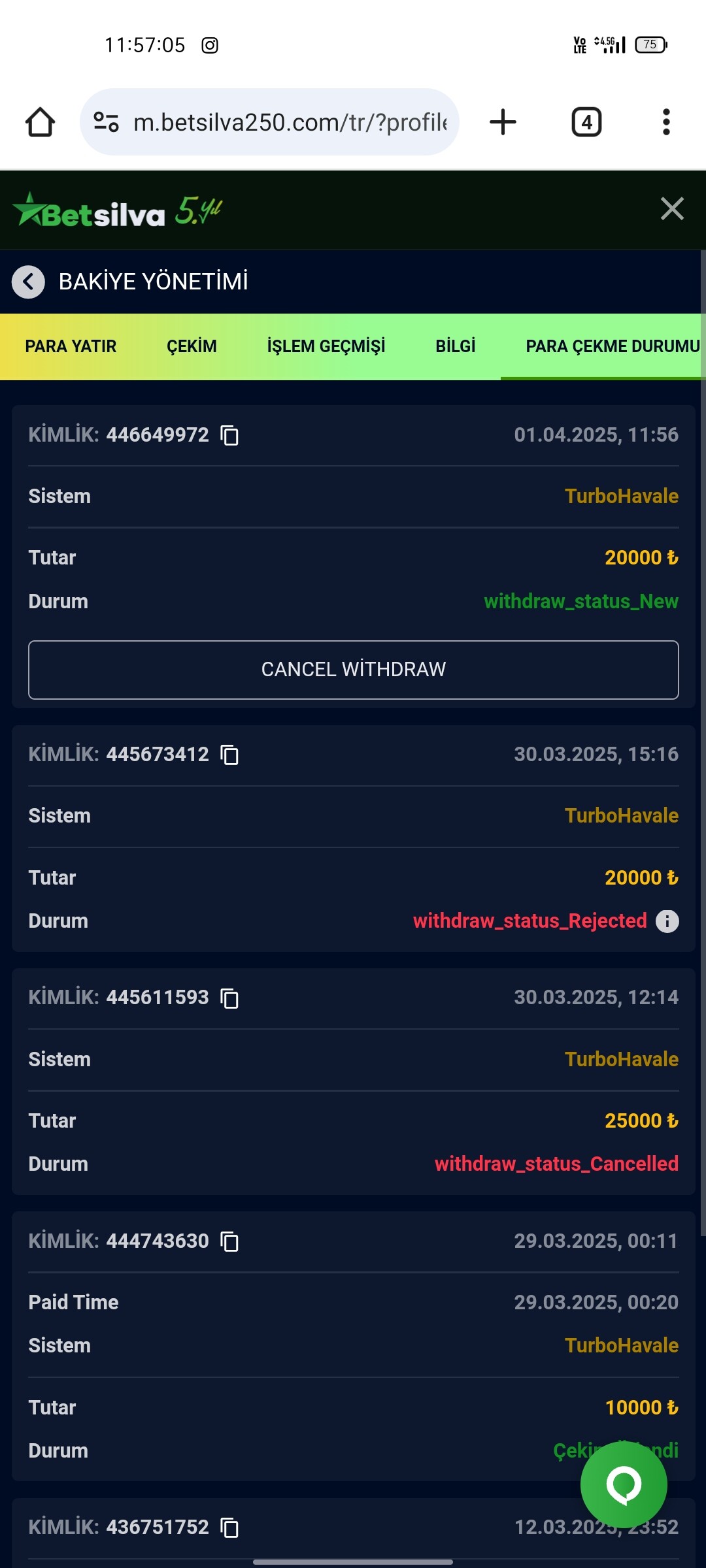Open the ÇEKİM tab
Image resolution: width=706 pixels, height=1568 pixels.
pyautogui.click(x=192, y=346)
